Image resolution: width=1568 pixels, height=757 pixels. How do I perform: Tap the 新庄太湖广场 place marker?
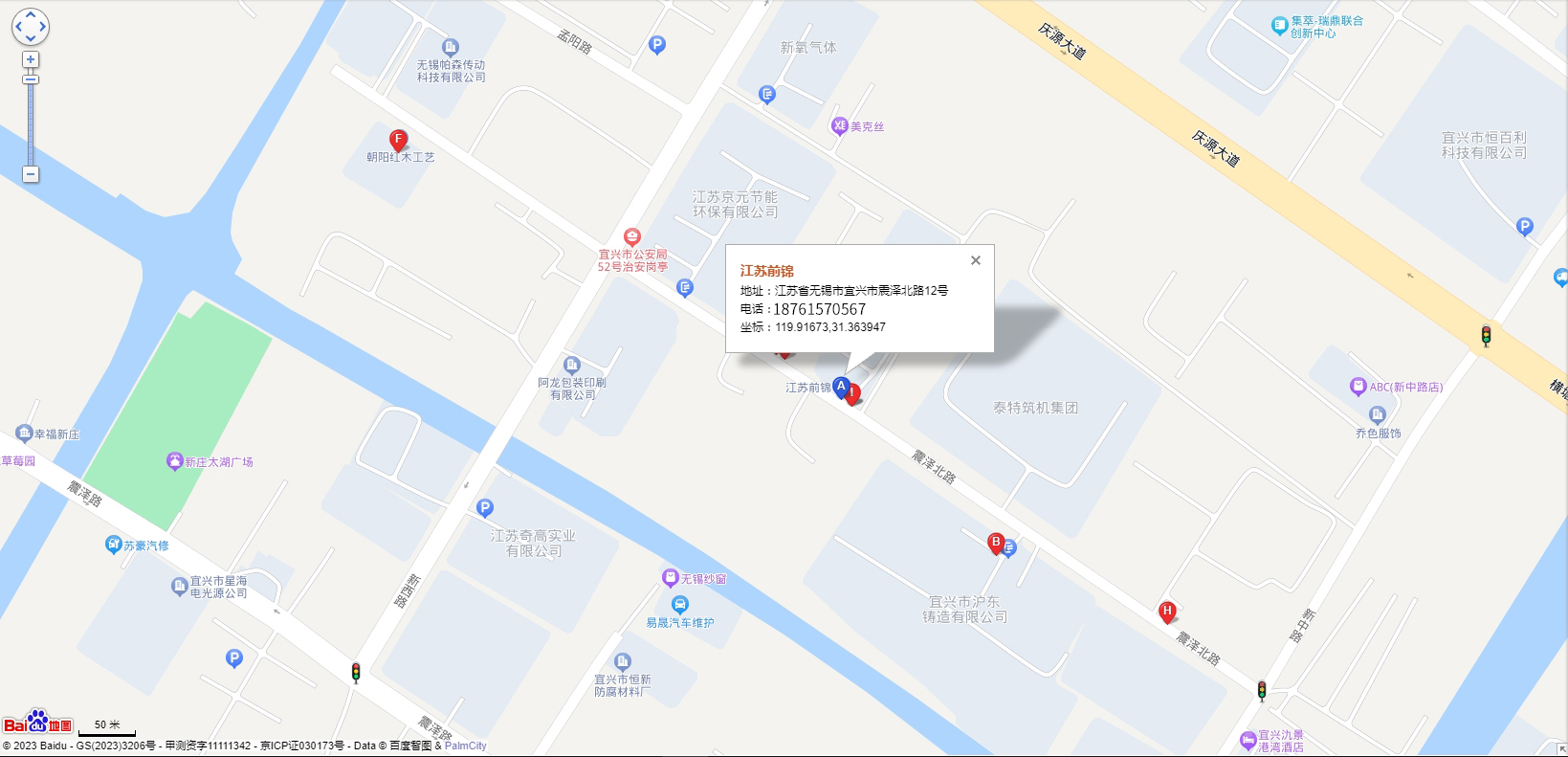pyautogui.click(x=174, y=461)
